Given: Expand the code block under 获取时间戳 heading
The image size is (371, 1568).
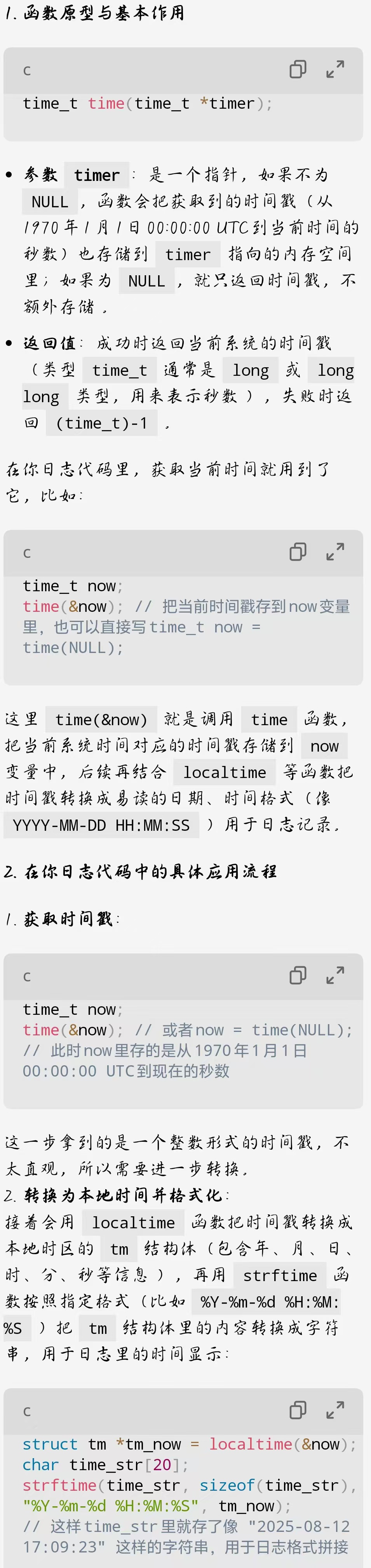Looking at the screenshot, I should pyautogui.click(x=335, y=976).
